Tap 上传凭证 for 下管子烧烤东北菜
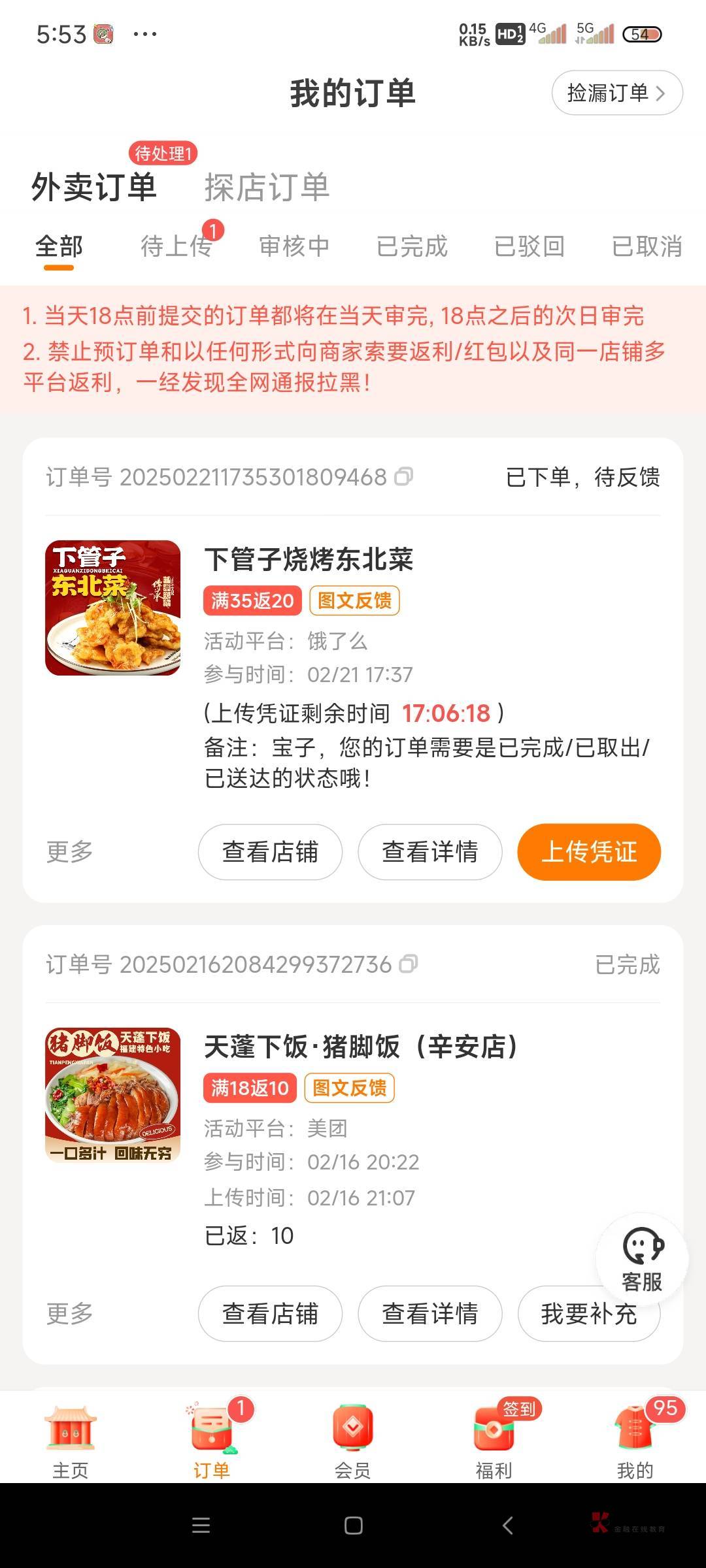The image size is (706, 1568). point(589,852)
